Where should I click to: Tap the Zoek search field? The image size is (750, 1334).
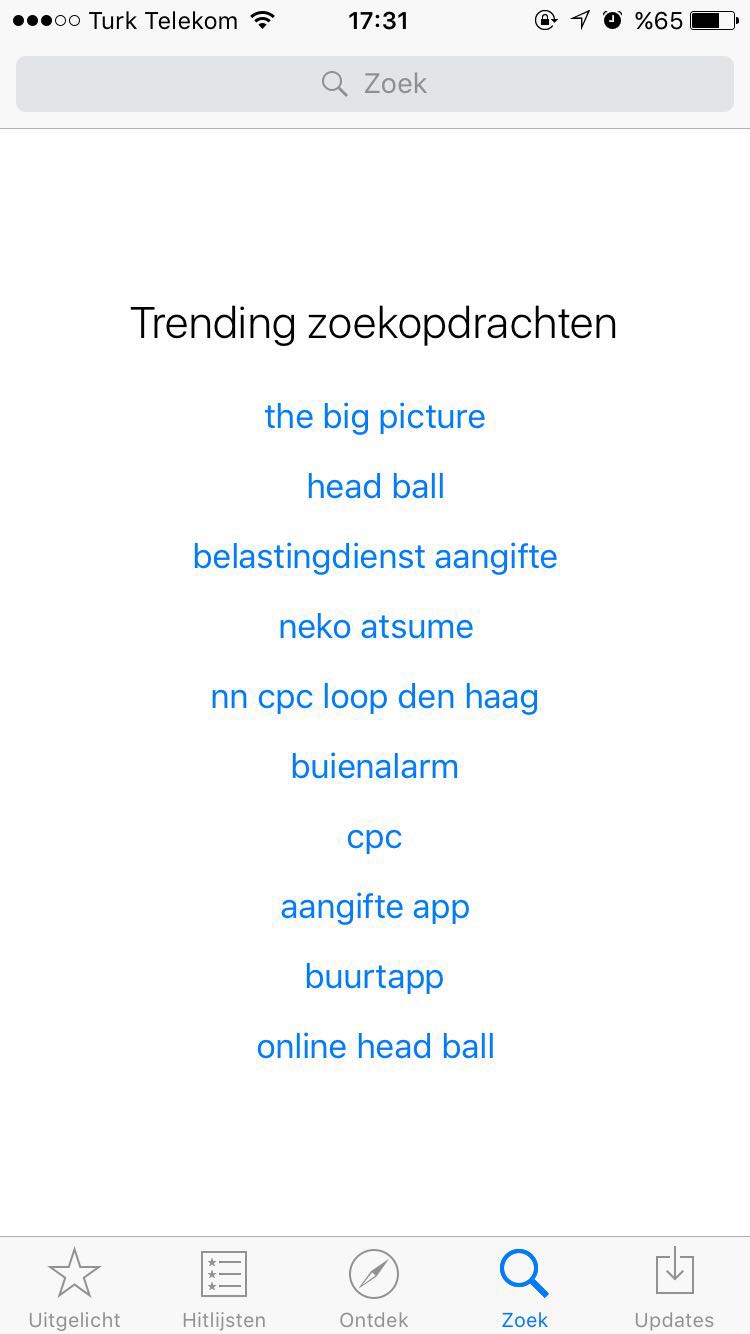(x=375, y=84)
